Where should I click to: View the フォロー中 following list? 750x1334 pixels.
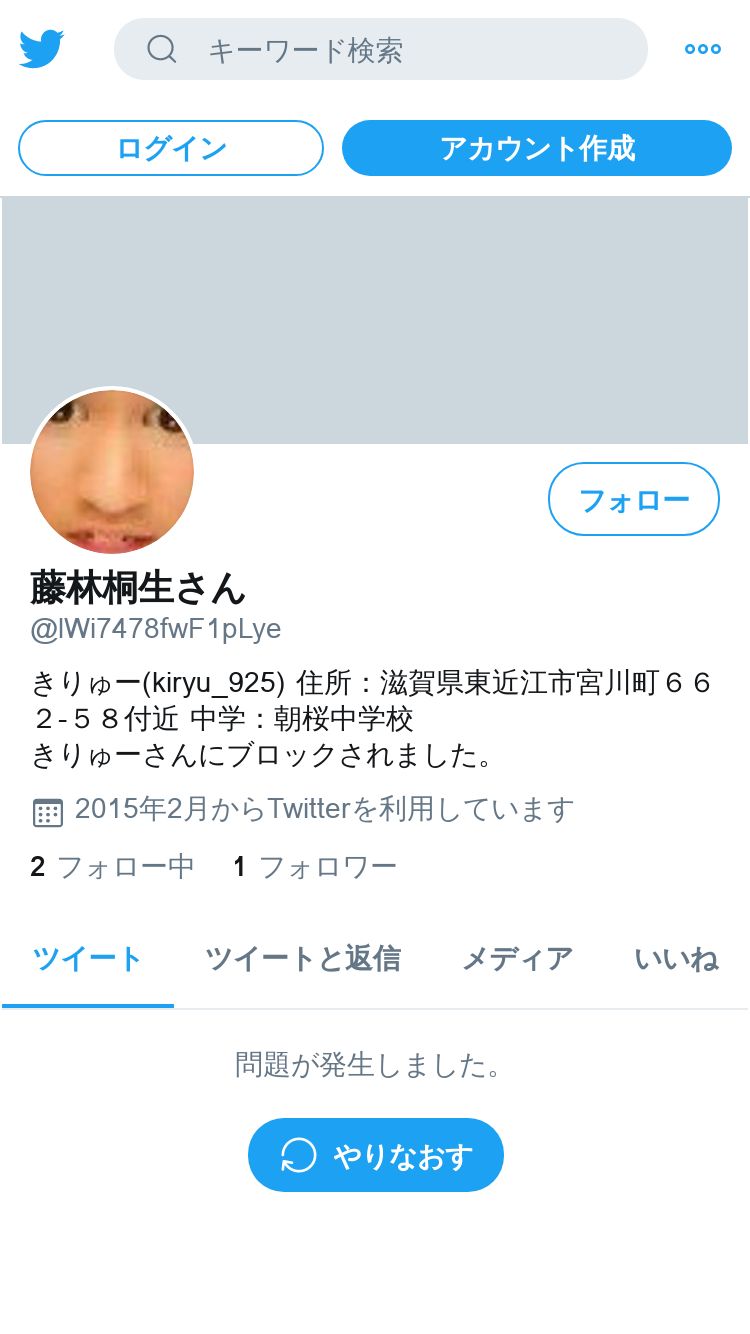click(112, 866)
